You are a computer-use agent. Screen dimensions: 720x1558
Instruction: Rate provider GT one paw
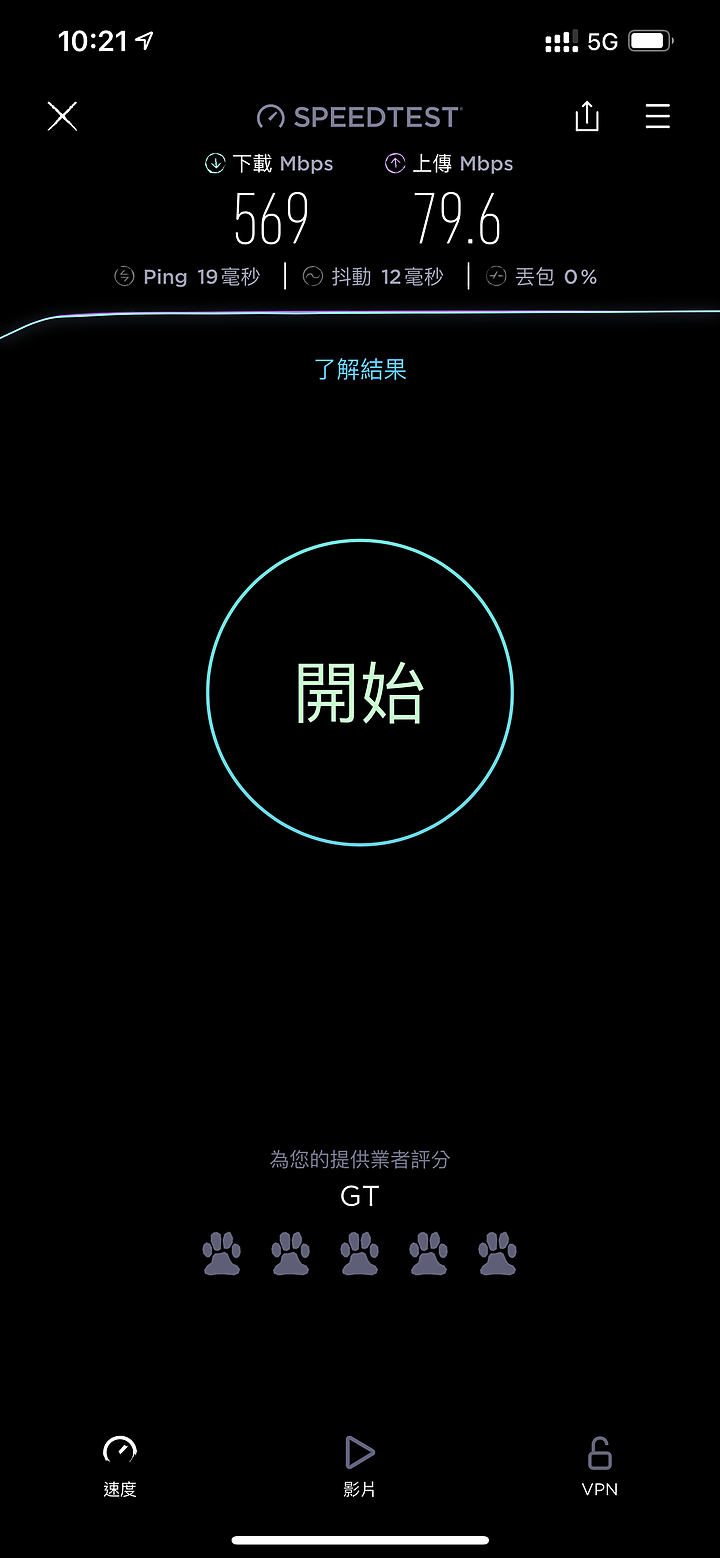tap(222, 1253)
